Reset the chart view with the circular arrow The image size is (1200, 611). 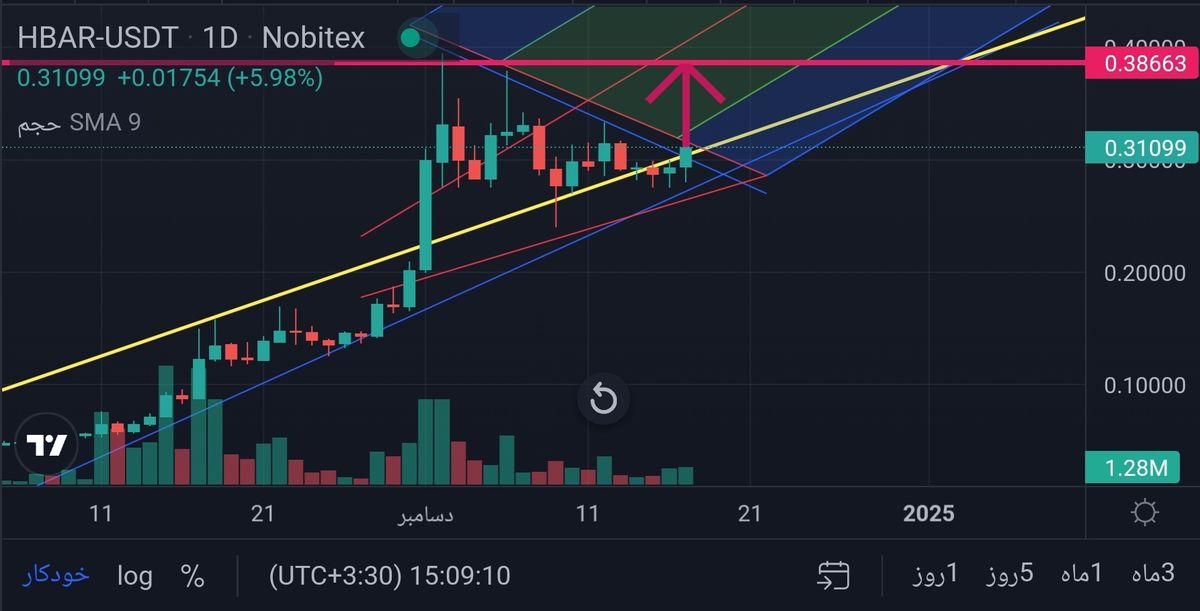coord(603,401)
